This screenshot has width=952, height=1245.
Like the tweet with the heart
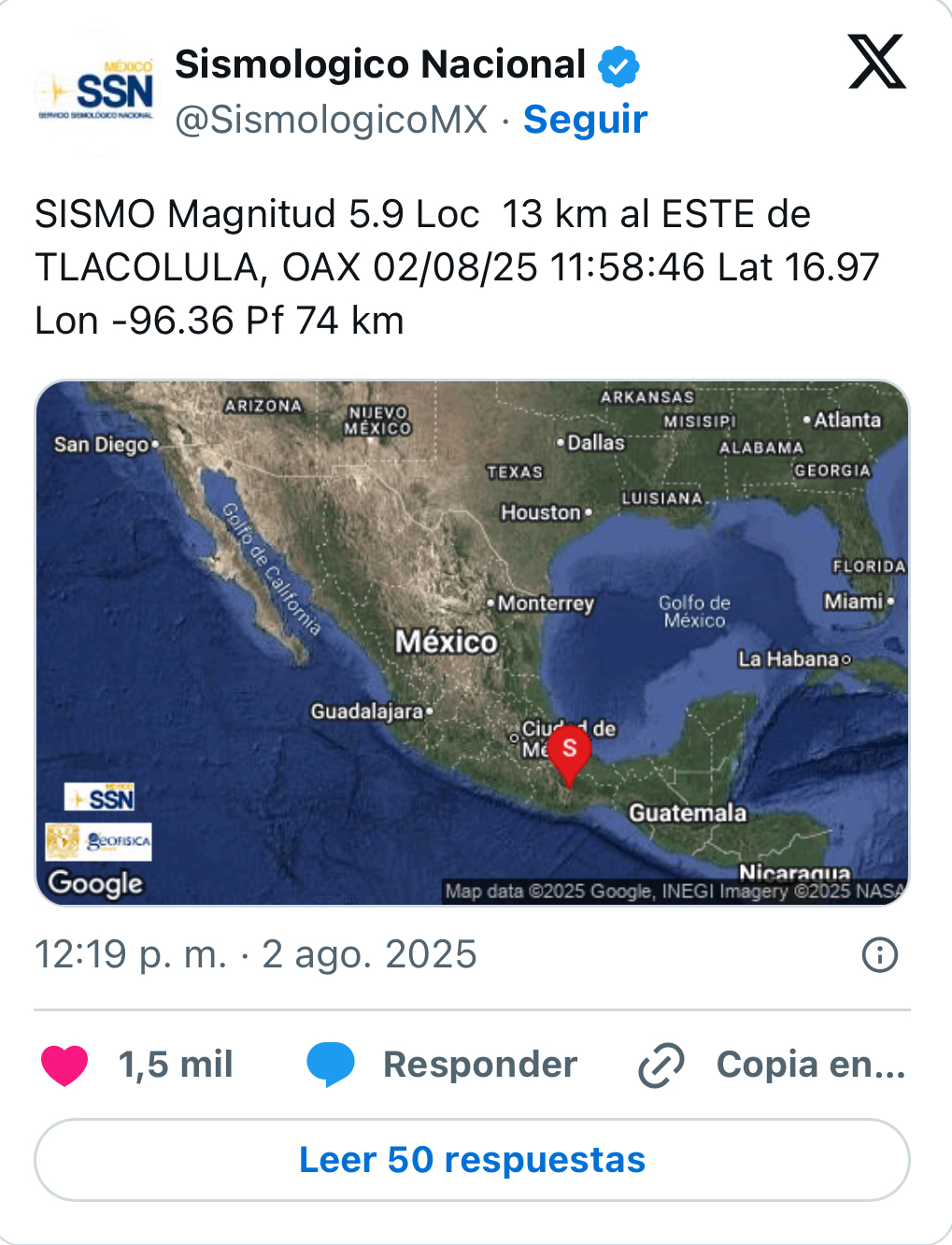(65, 1065)
